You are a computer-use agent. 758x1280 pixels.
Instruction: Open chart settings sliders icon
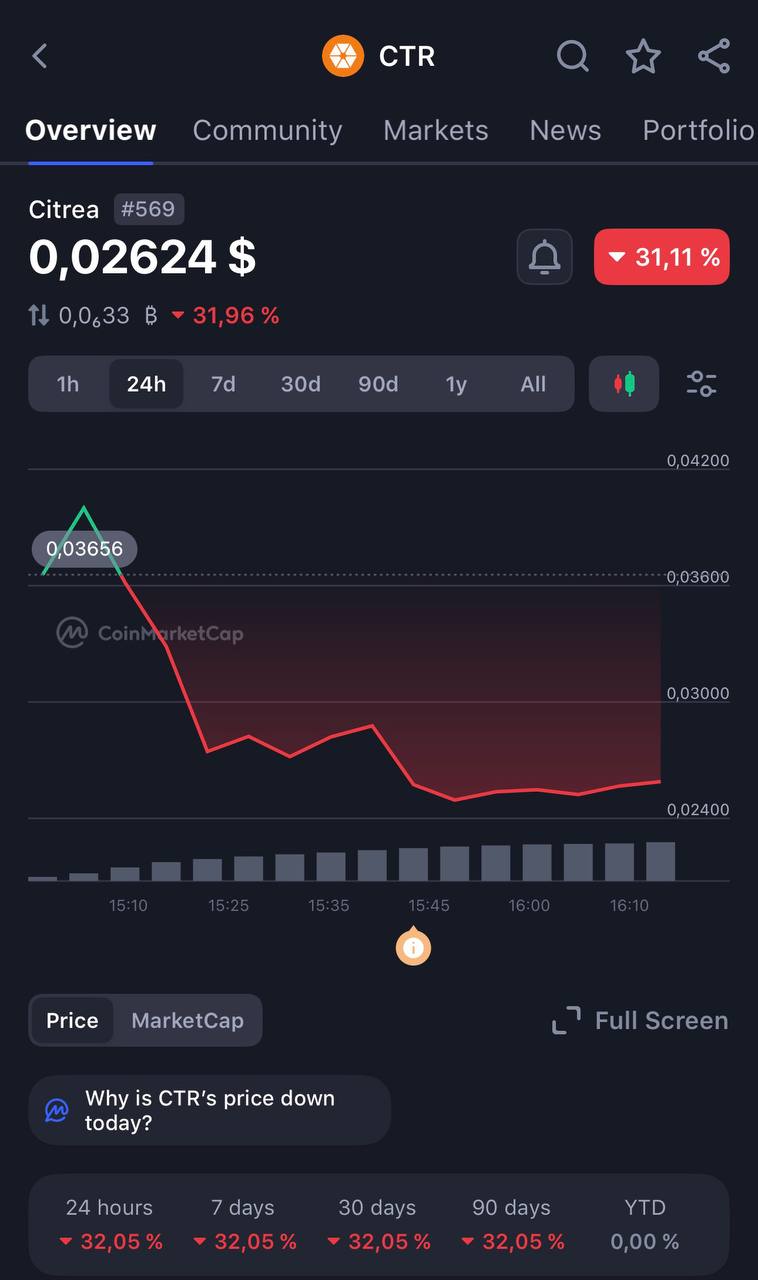coord(702,384)
